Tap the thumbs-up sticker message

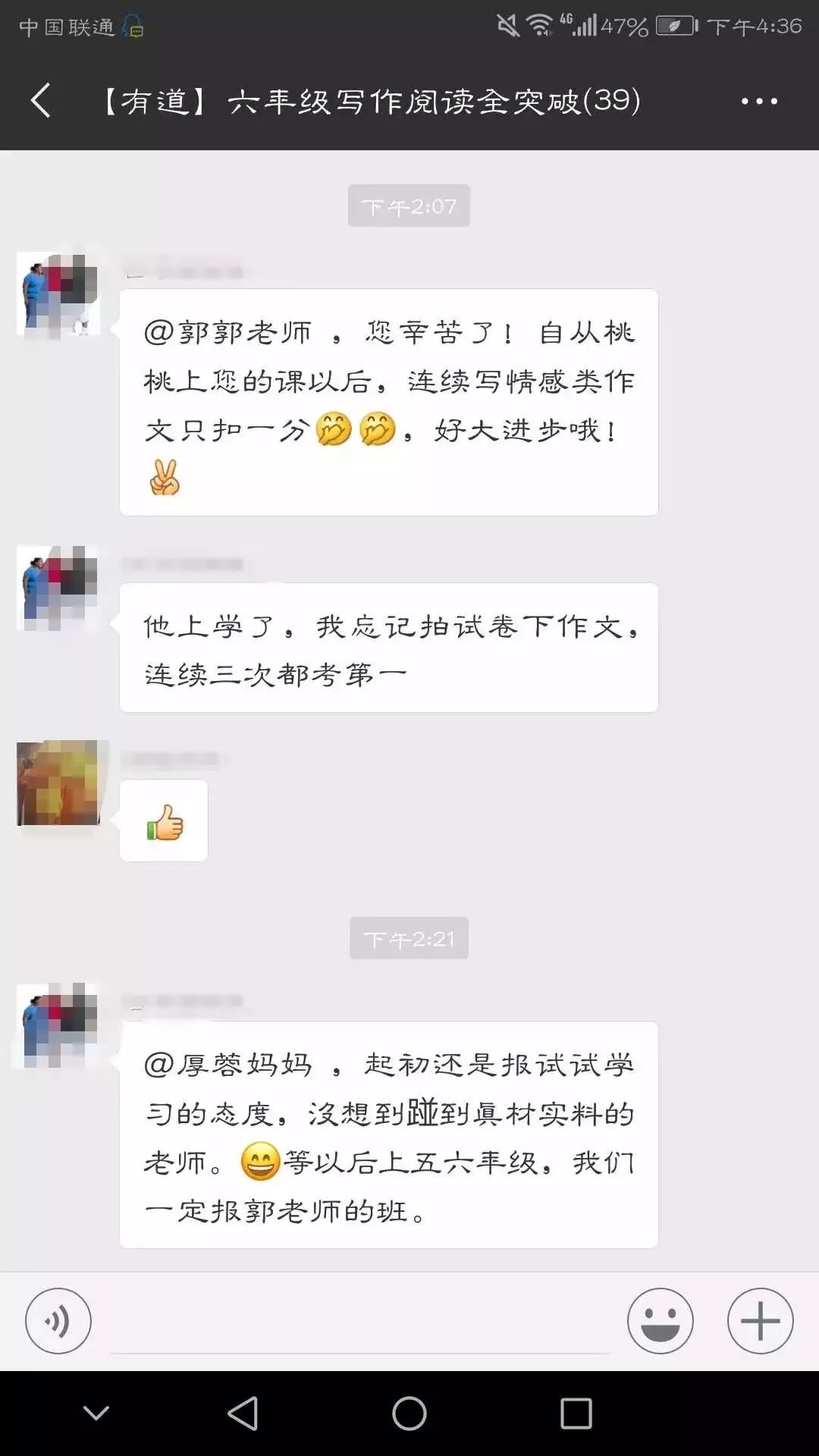click(x=163, y=821)
